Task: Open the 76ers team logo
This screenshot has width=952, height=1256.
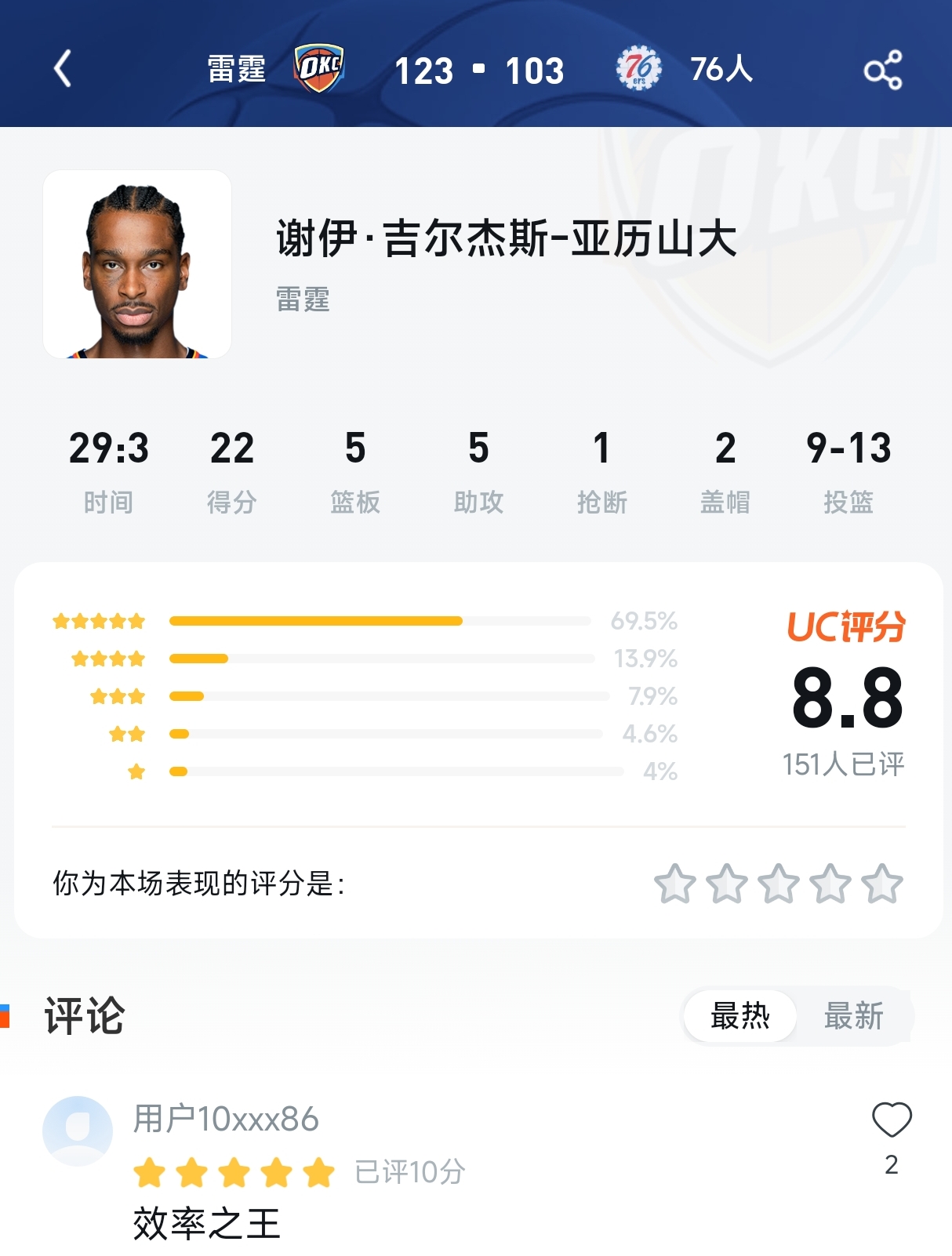Action: pos(639,69)
